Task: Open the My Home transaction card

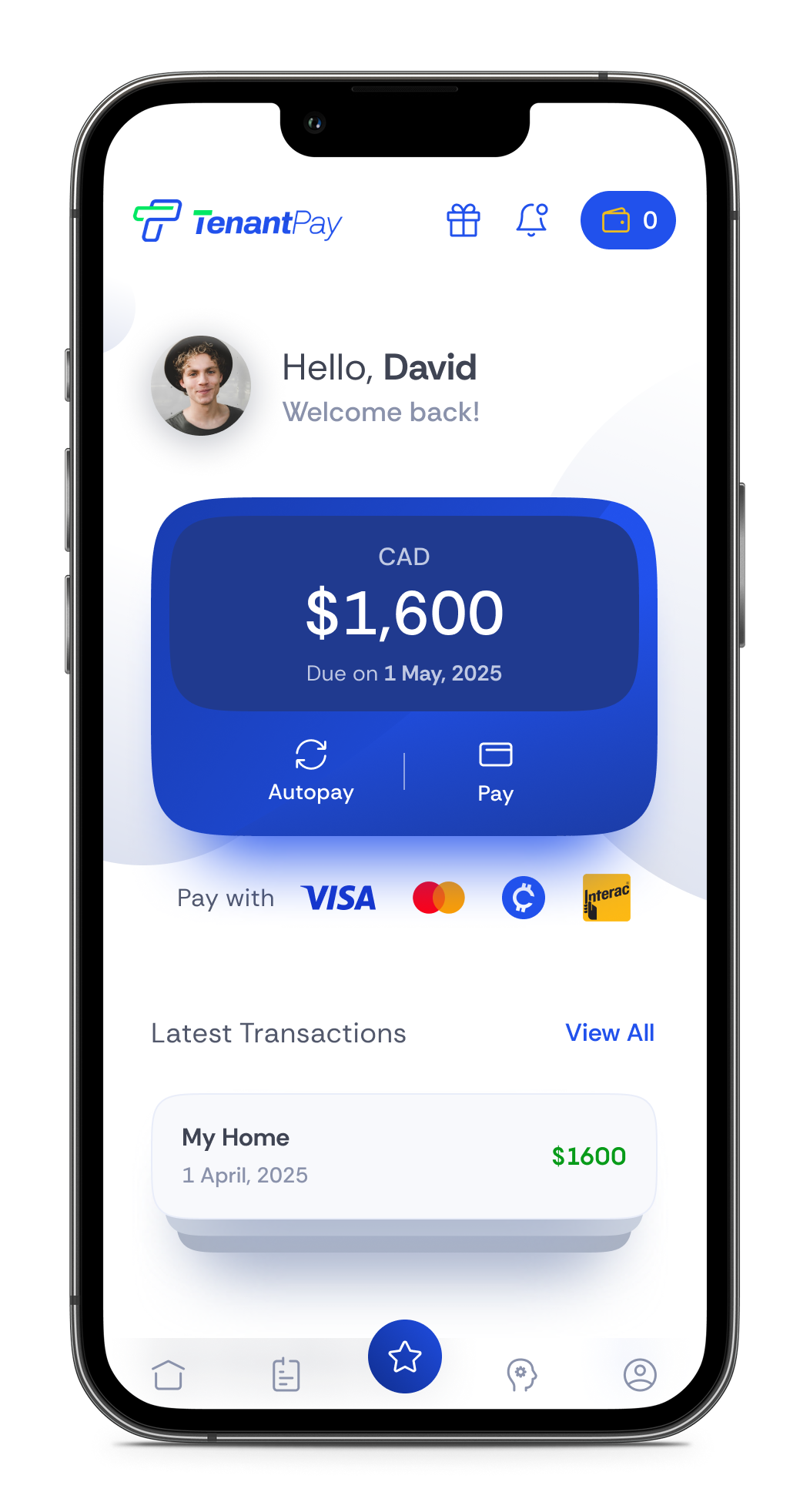Action: click(x=404, y=1156)
